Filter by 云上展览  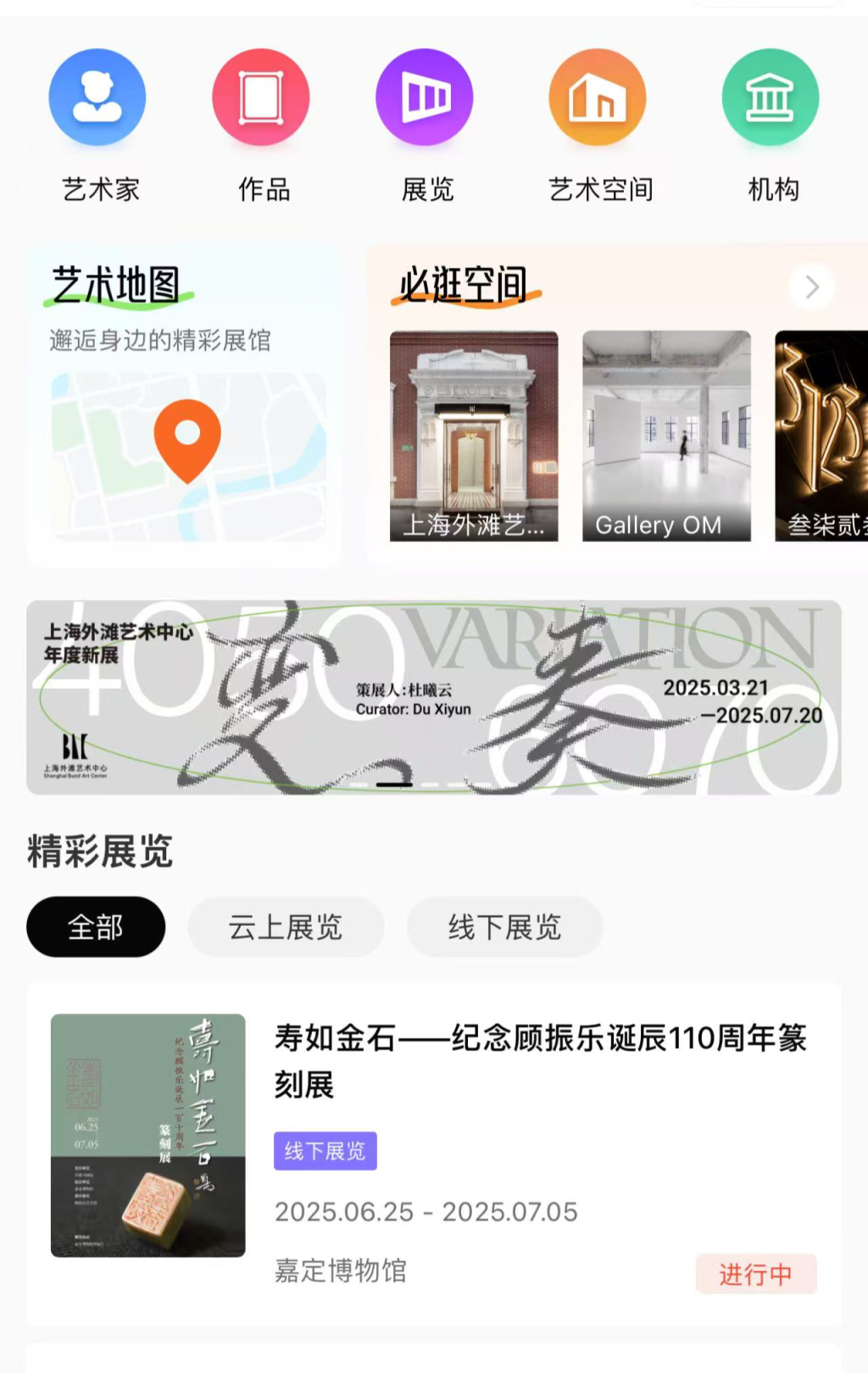[x=286, y=927]
